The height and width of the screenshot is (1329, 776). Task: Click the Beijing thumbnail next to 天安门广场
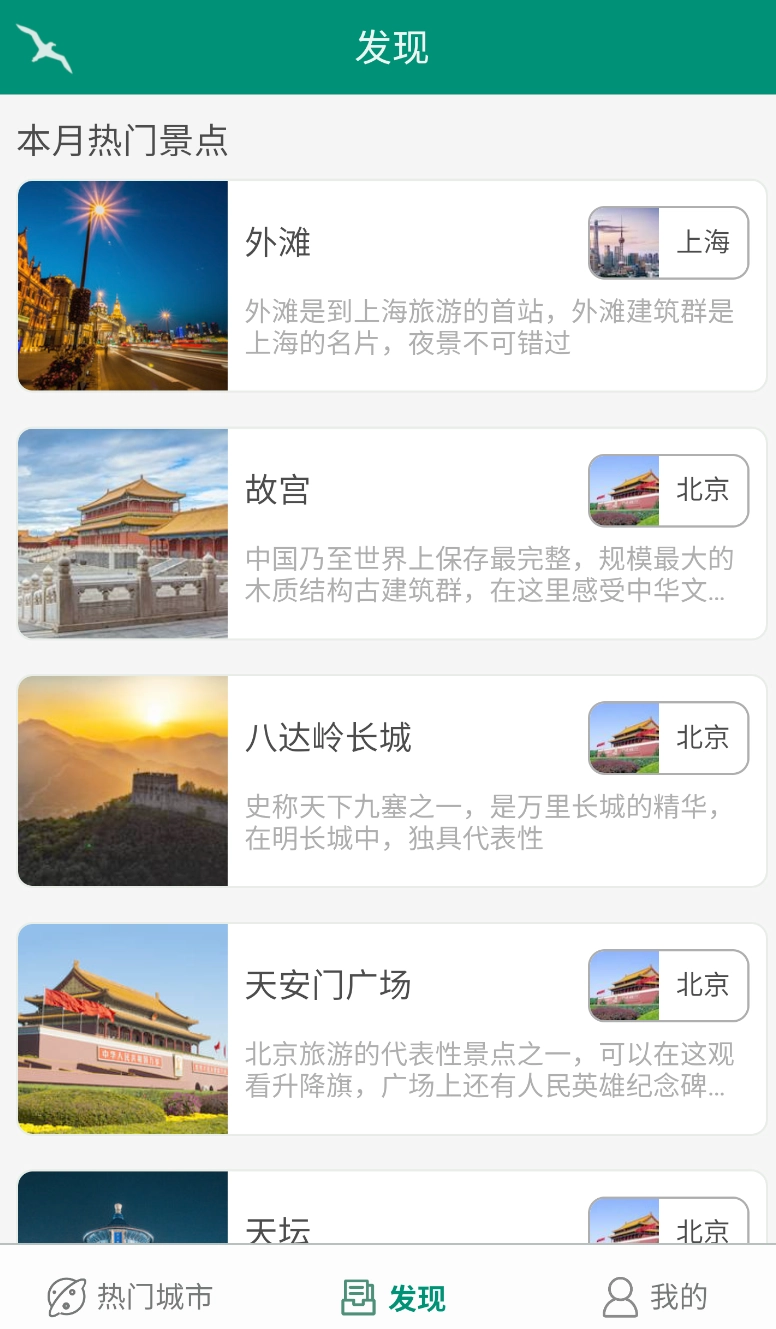tap(623, 985)
